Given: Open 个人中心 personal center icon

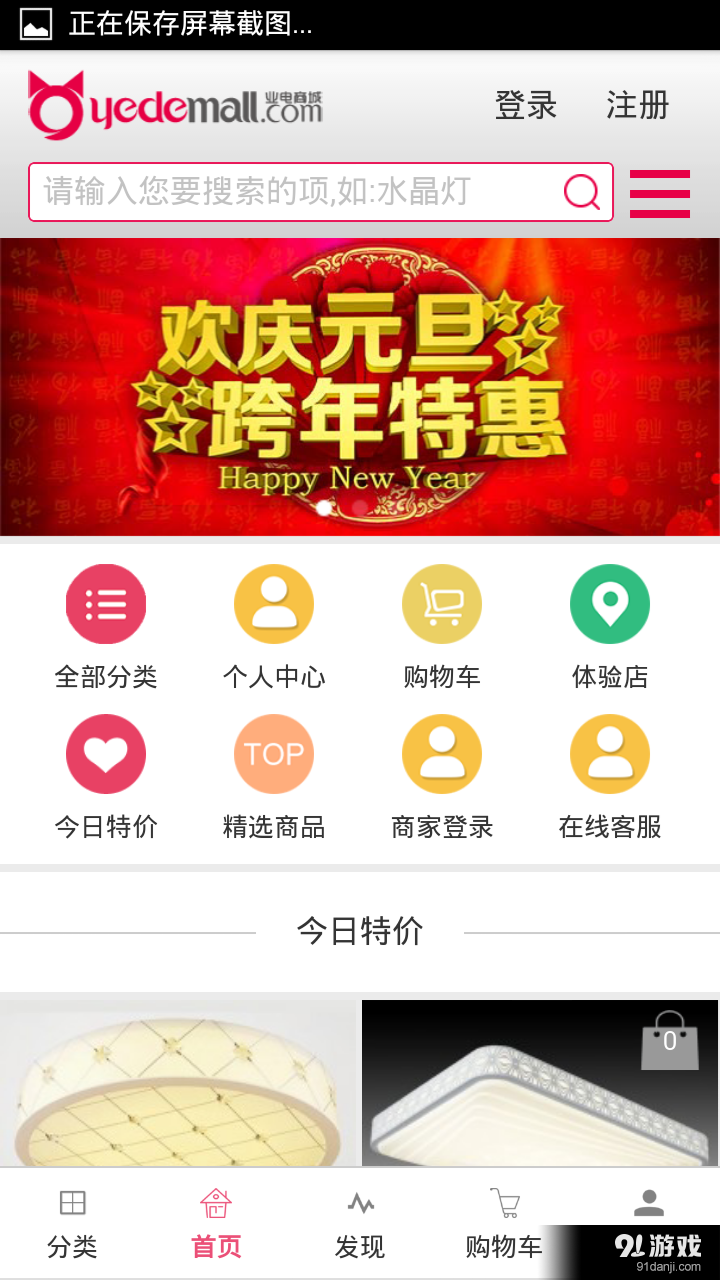Looking at the screenshot, I should coord(274,603).
